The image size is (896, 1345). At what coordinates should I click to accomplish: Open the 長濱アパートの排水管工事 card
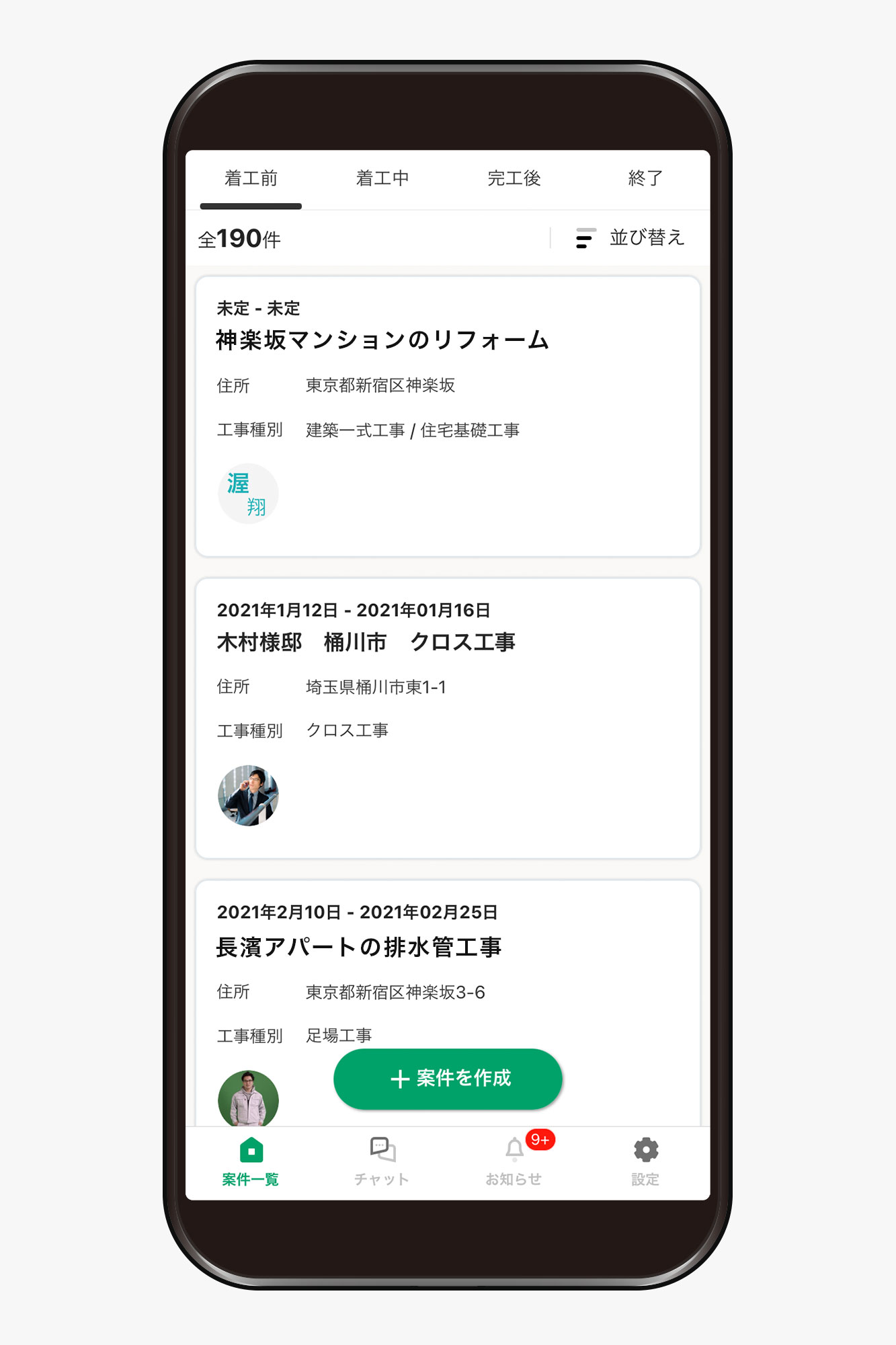[448, 968]
